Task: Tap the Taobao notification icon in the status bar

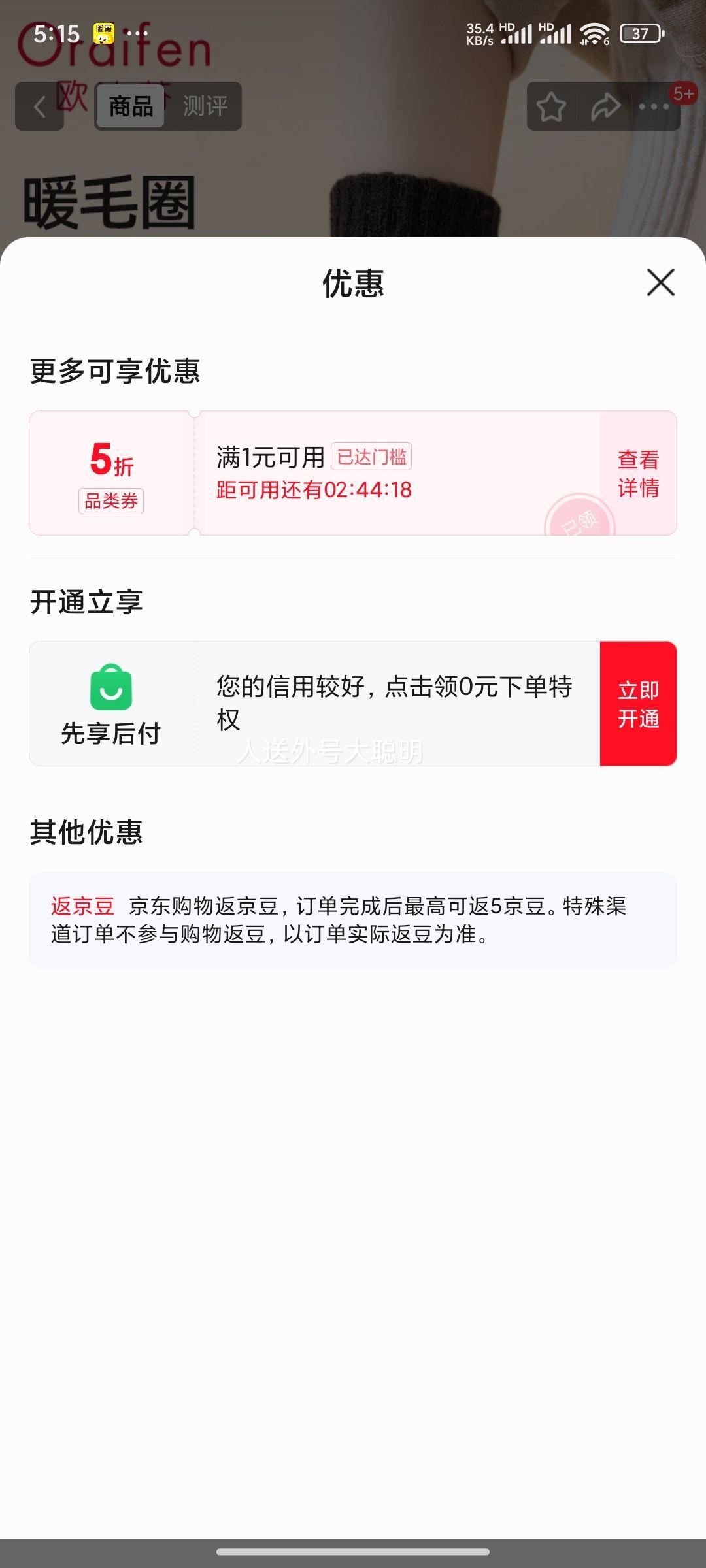Action: pyautogui.click(x=105, y=31)
